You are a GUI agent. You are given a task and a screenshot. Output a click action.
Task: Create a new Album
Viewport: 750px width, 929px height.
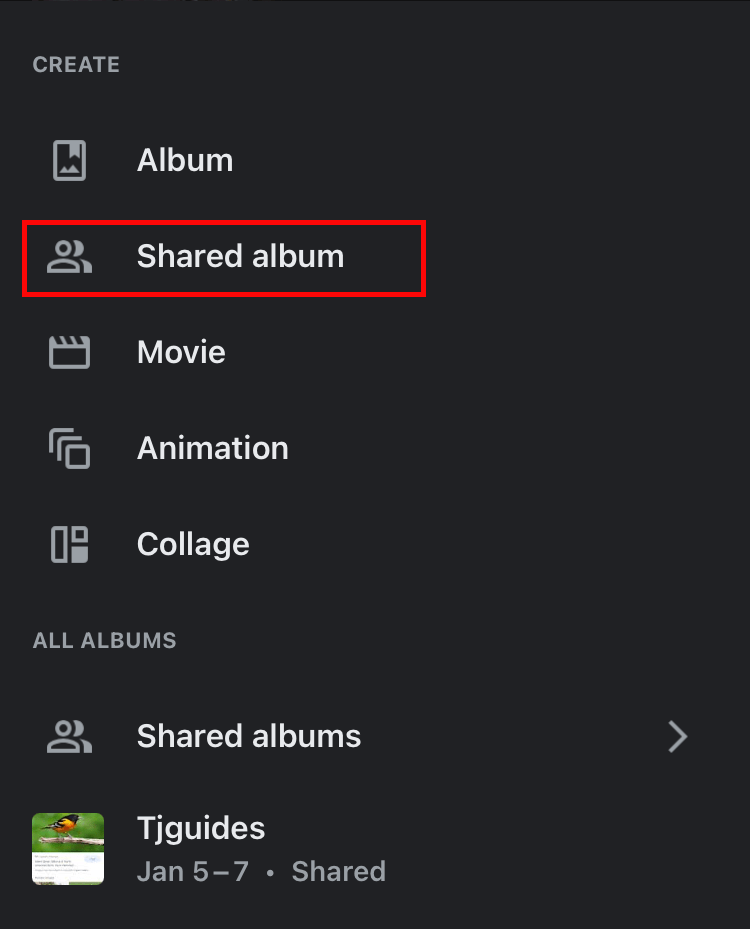coord(185,160)
